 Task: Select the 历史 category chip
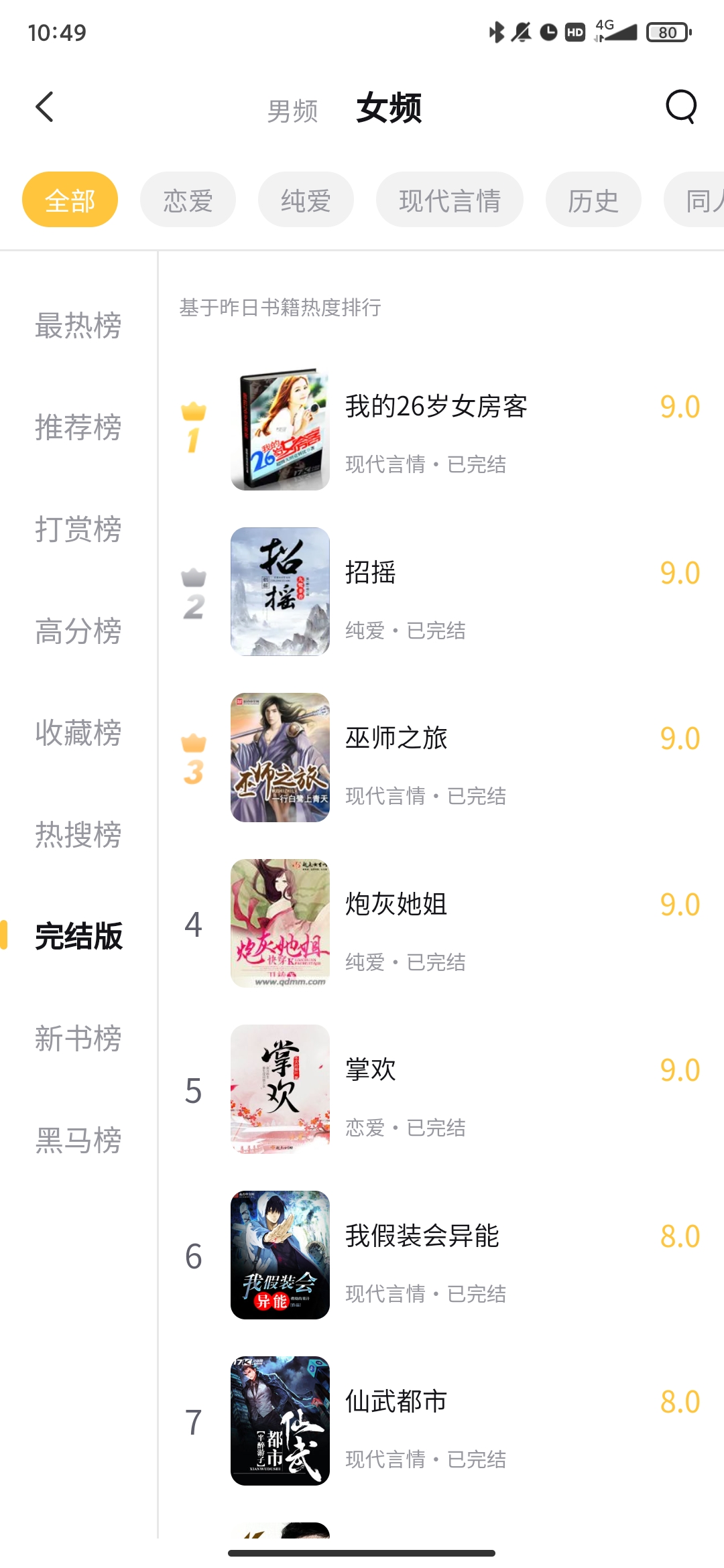point(593,200)
